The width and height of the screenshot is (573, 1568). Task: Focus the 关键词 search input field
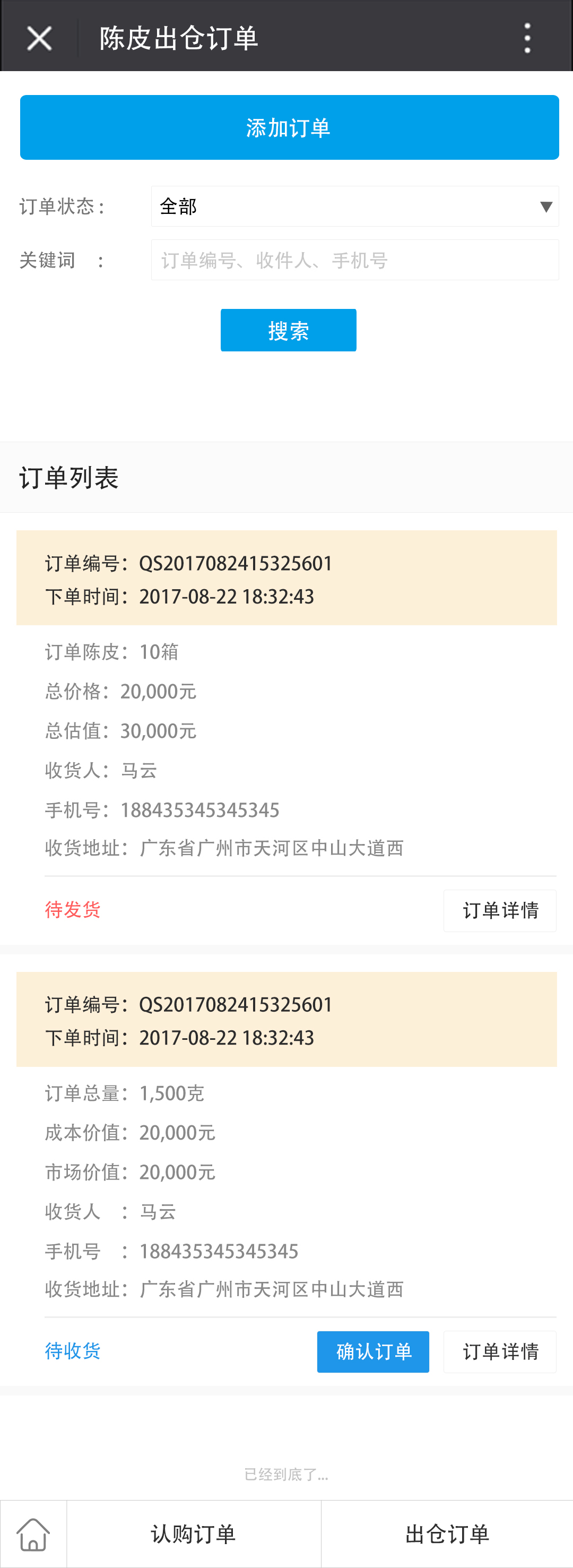click(354, 261)
